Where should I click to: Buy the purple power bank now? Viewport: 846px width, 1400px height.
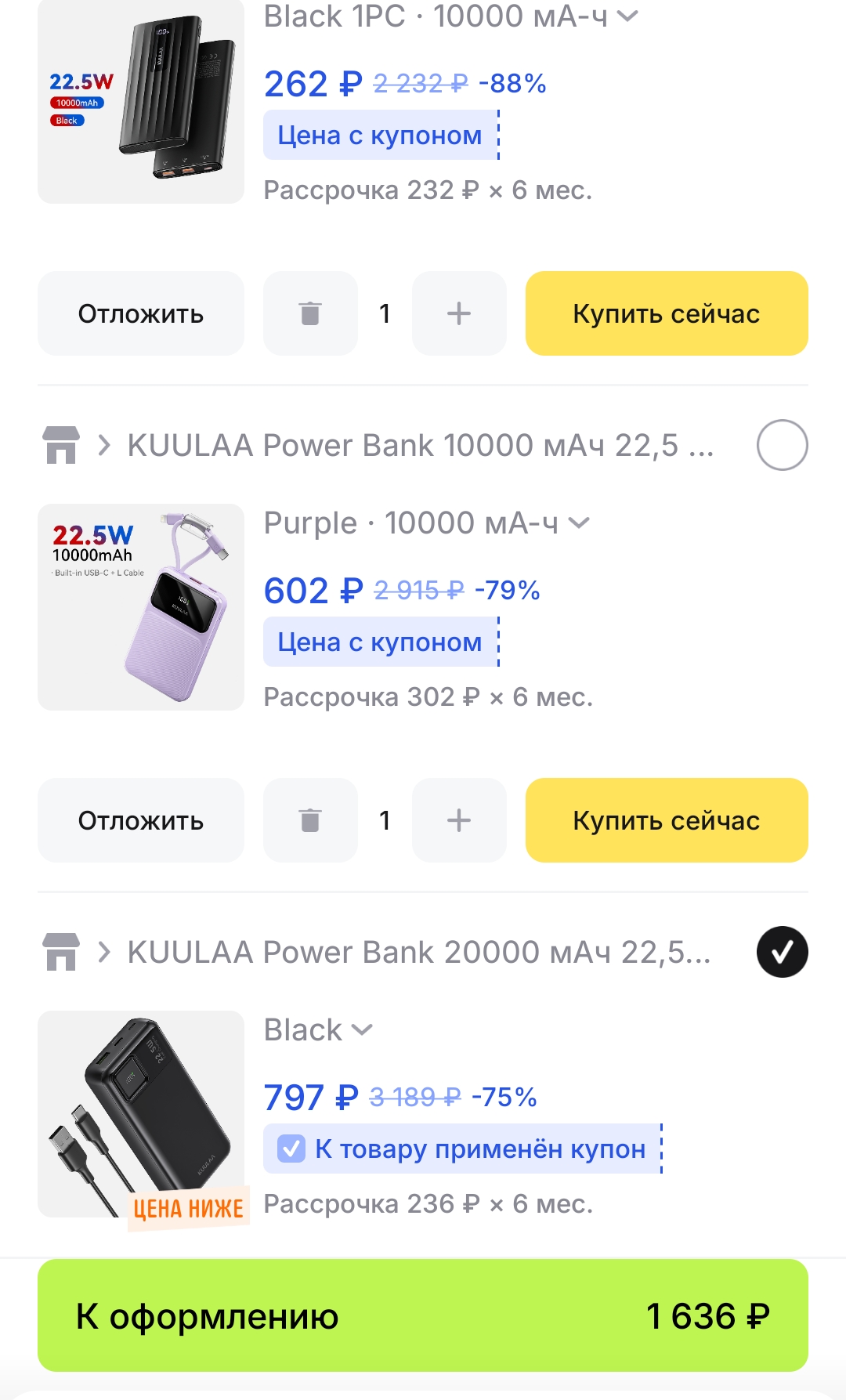667,820
